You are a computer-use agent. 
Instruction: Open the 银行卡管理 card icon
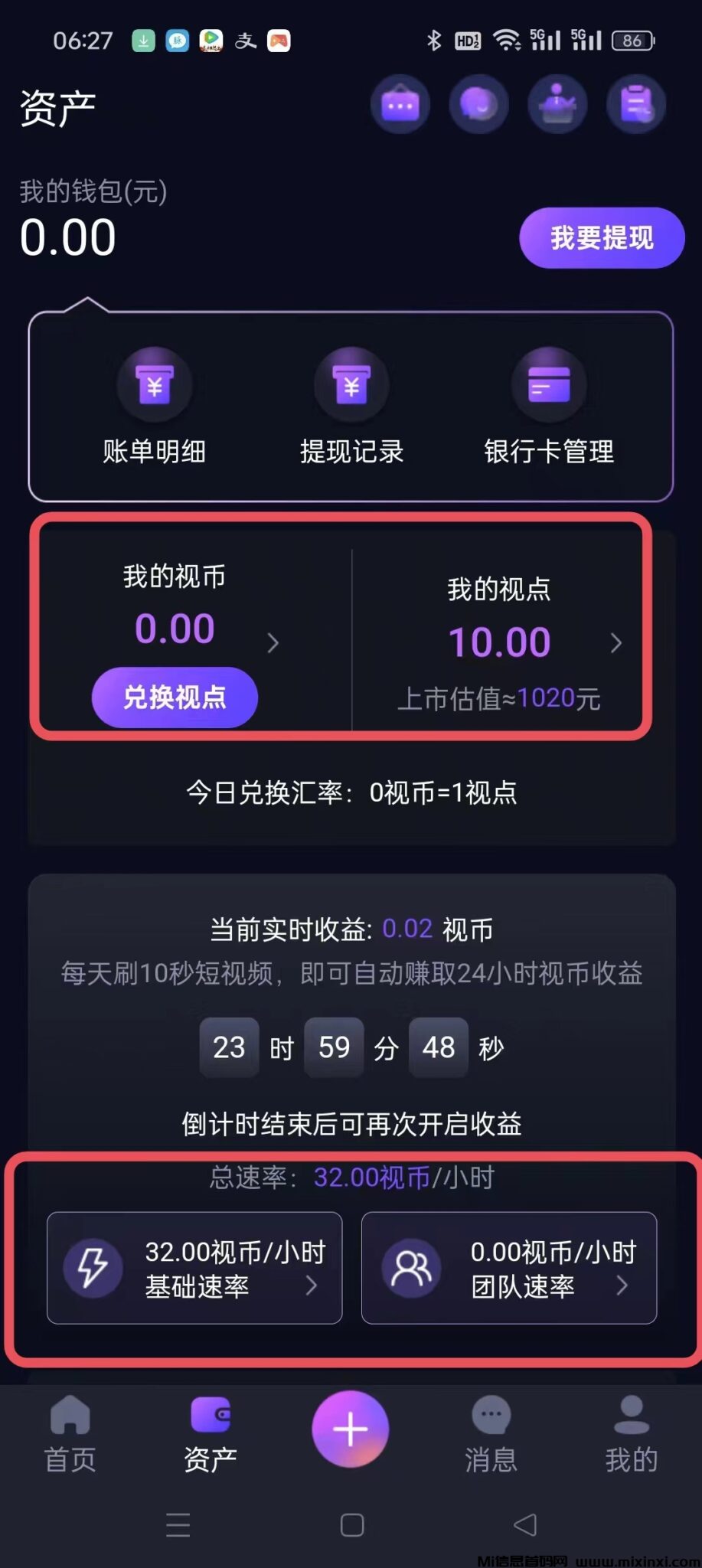[548, 385]
